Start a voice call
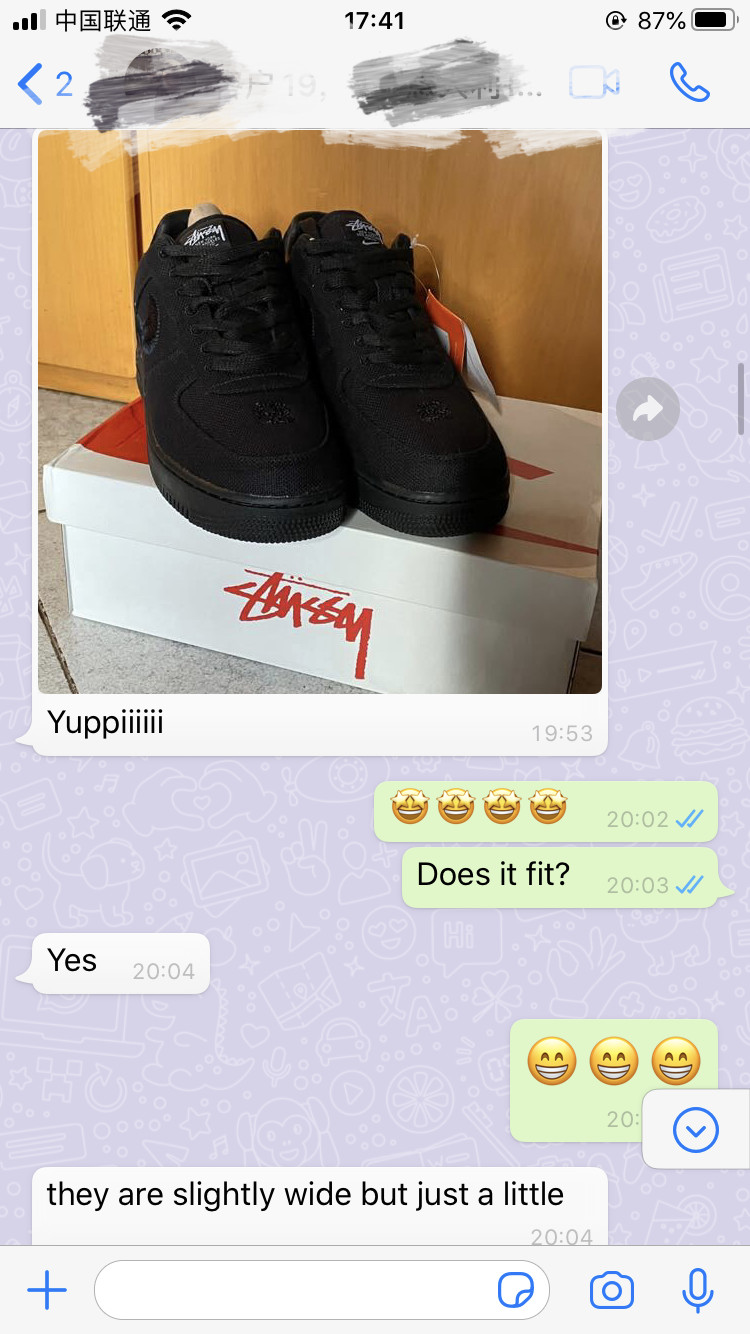This screenshot has width=750, height=1334. (689, 84)
